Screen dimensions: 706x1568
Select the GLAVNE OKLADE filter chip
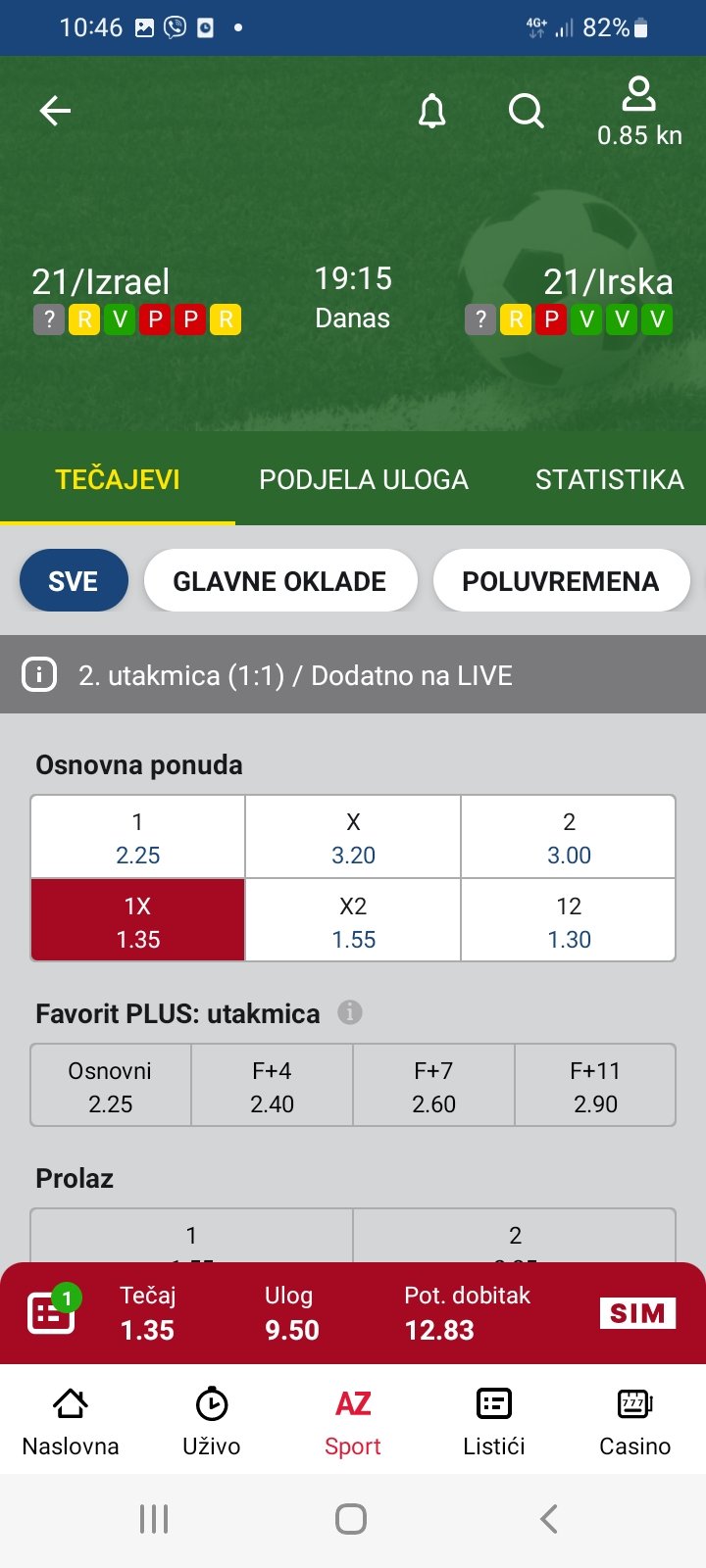coord(279,581)
